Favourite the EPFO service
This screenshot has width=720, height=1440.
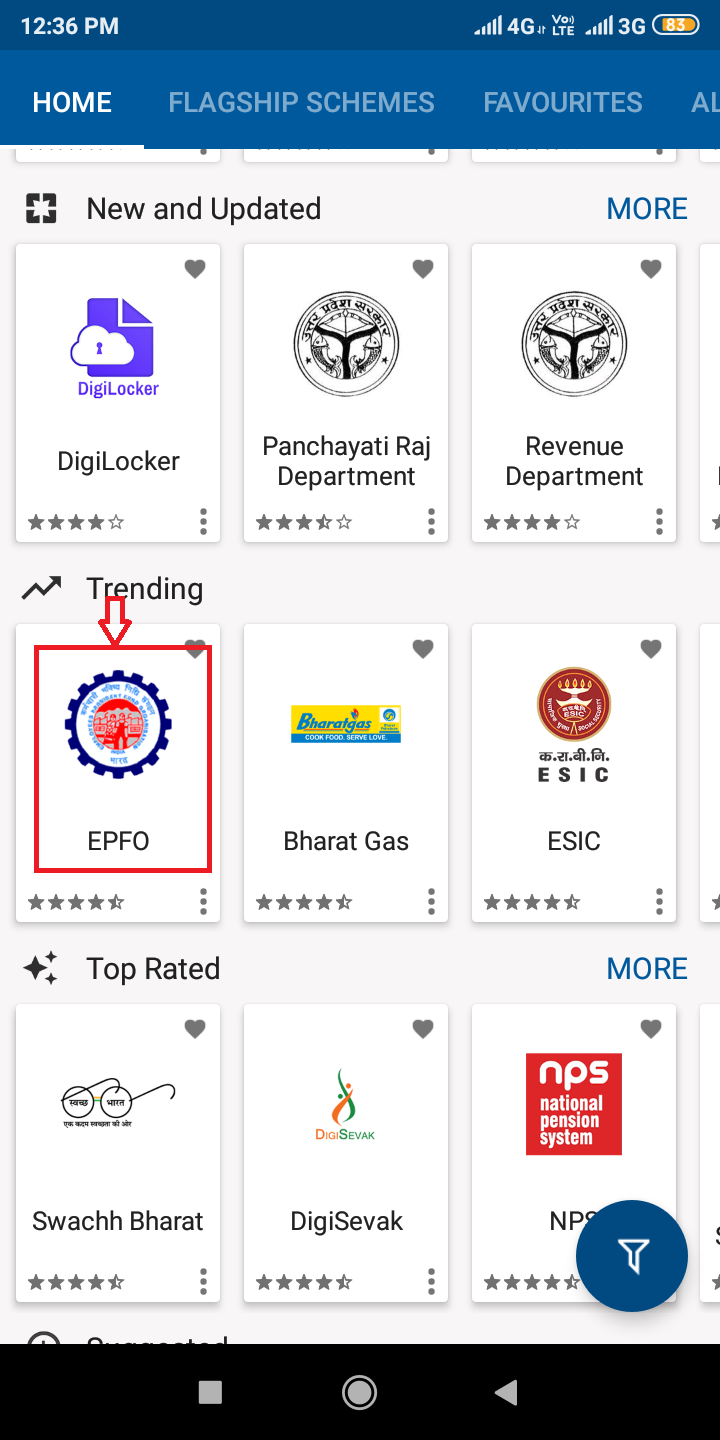point(195,649)
